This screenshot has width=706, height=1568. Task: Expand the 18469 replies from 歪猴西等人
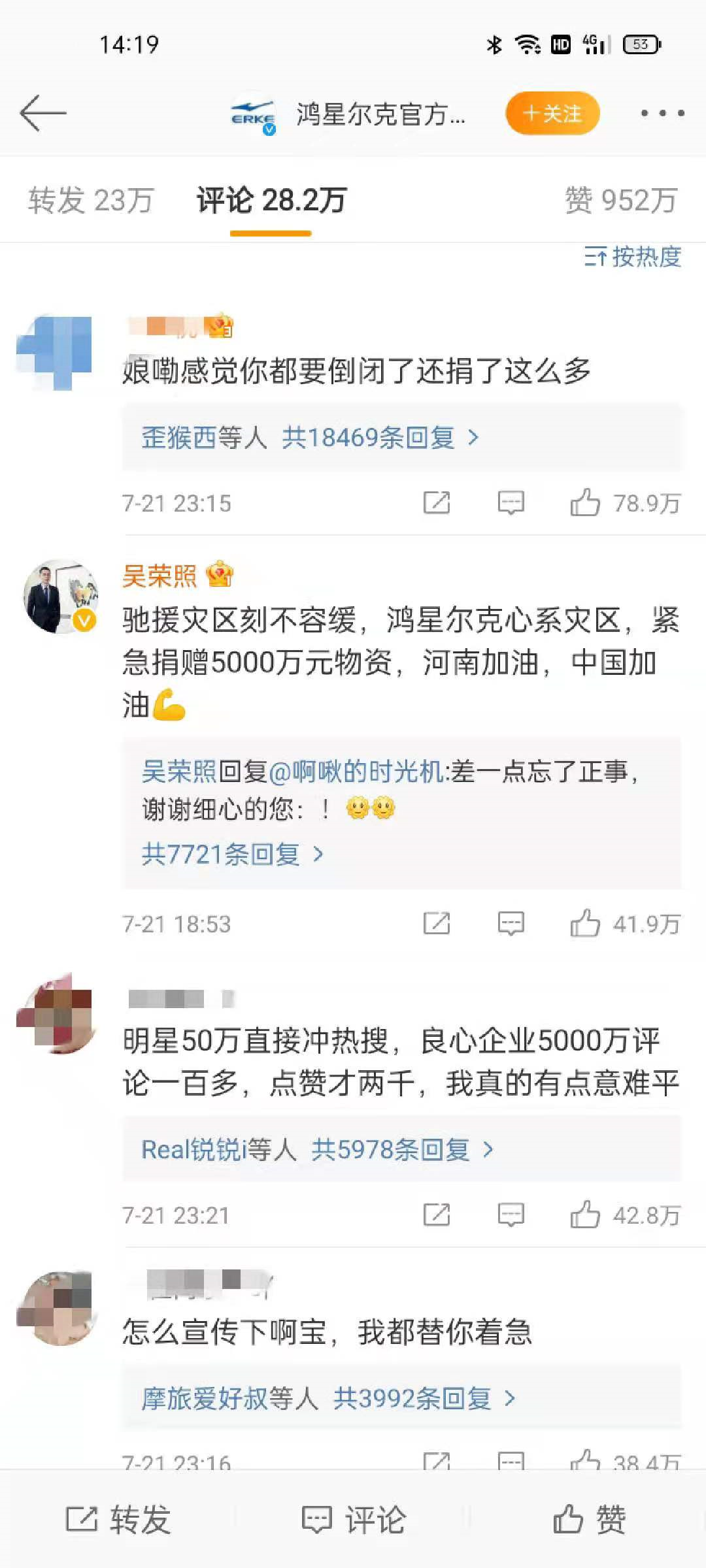311,437
